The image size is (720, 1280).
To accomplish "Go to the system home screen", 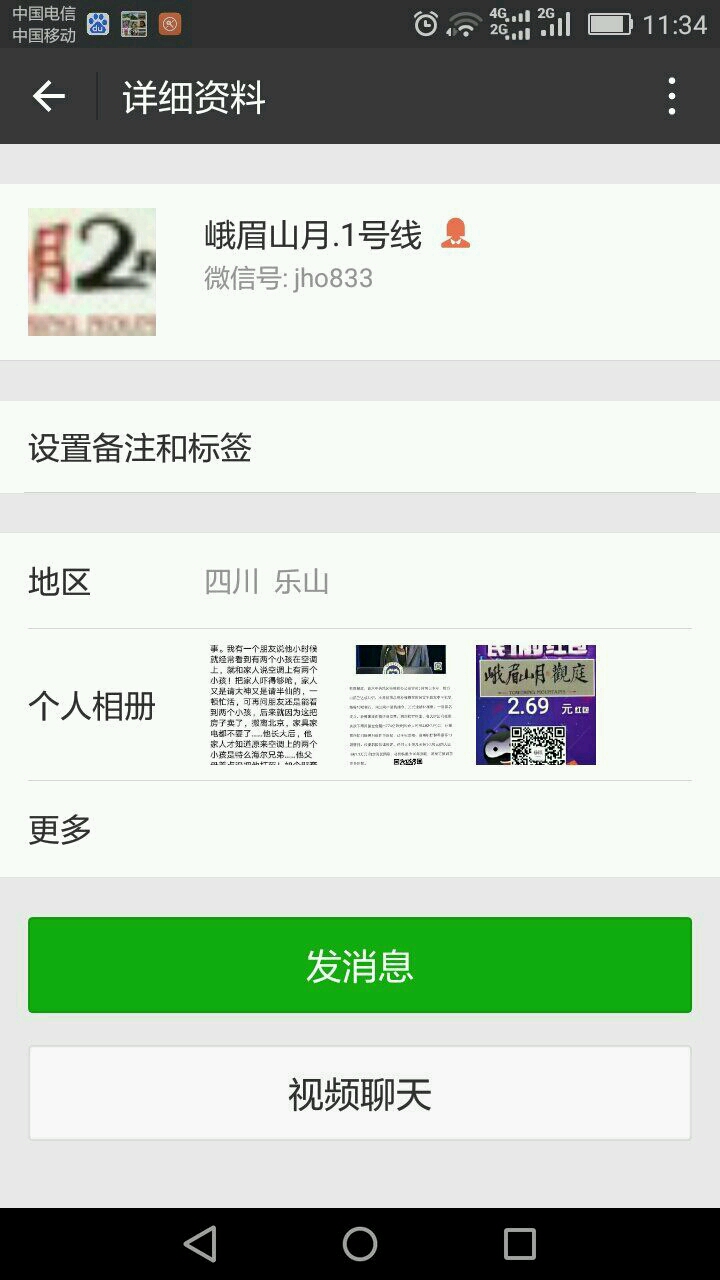I will click(x=360, y=1244).
